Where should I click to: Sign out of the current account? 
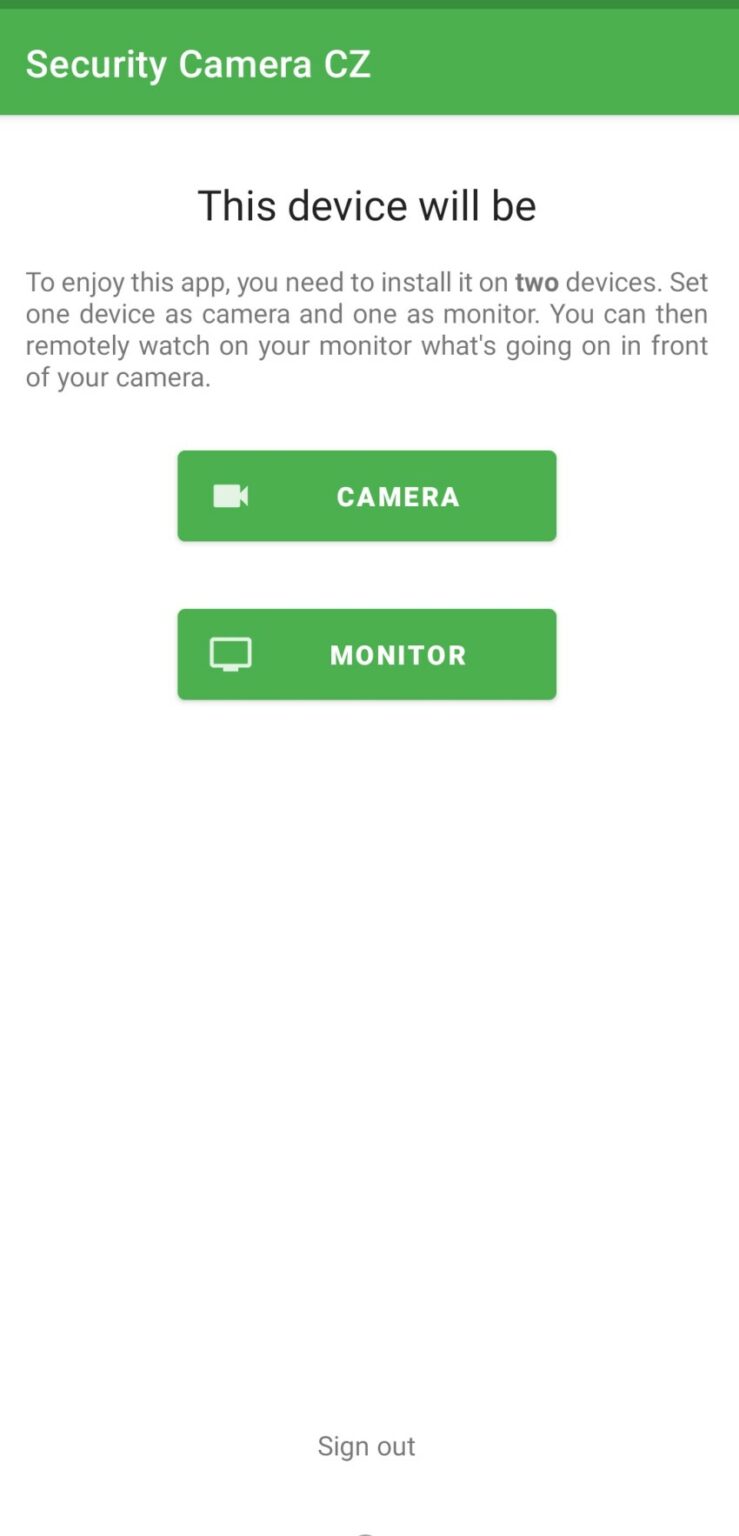tap(366, 1445)
